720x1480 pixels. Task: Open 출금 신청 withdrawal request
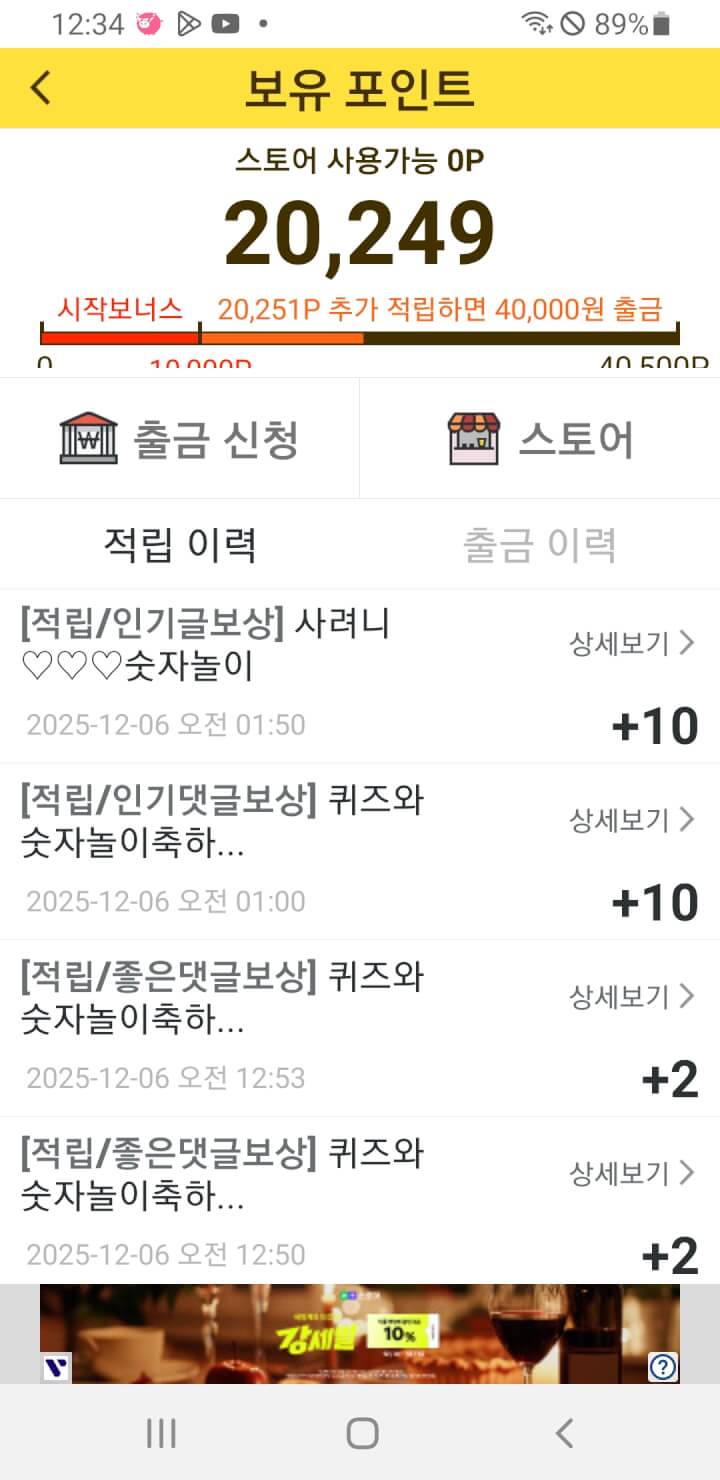coord(180,438)
